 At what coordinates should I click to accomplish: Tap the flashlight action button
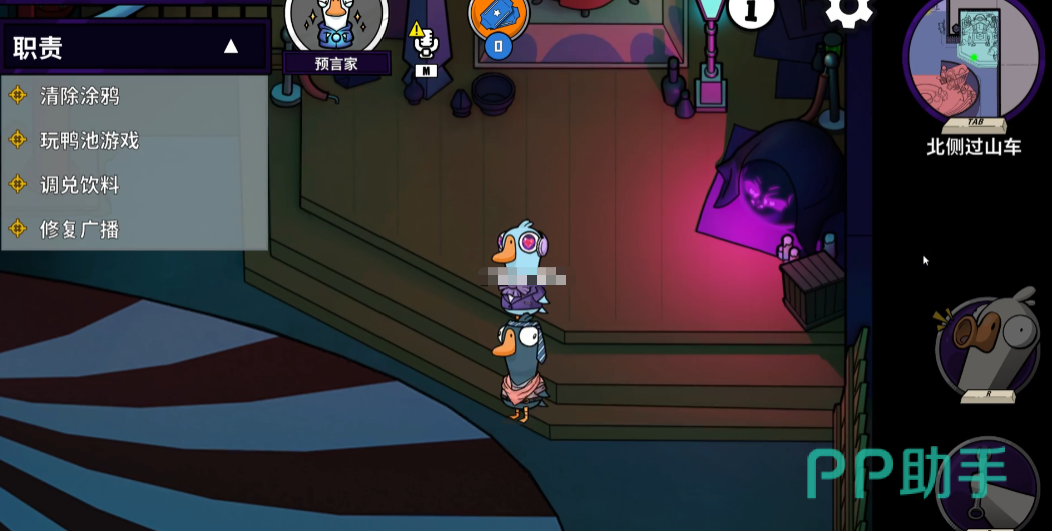(990, 485)
